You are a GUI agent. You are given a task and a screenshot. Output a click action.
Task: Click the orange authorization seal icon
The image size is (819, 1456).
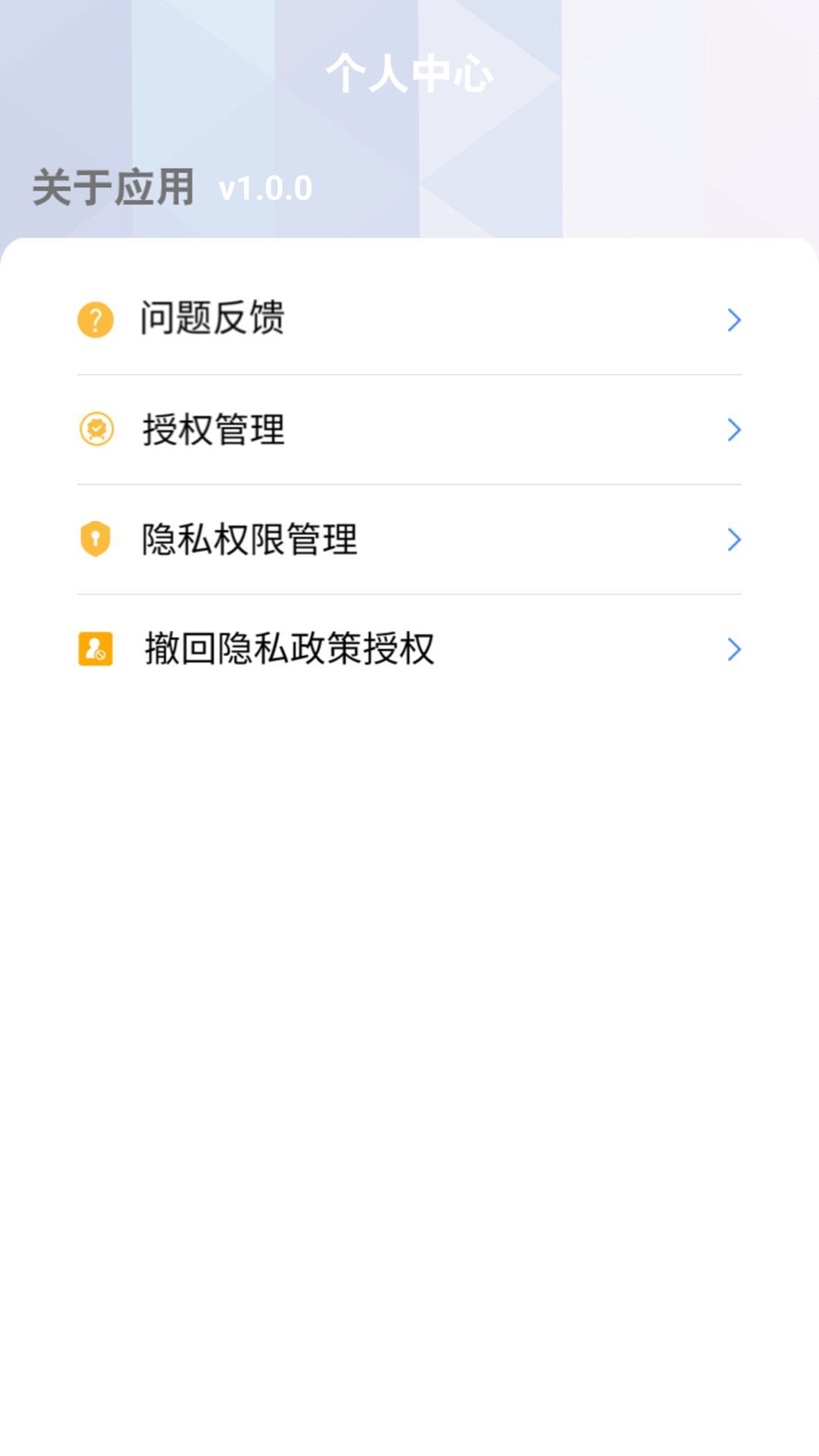[96, 430]
